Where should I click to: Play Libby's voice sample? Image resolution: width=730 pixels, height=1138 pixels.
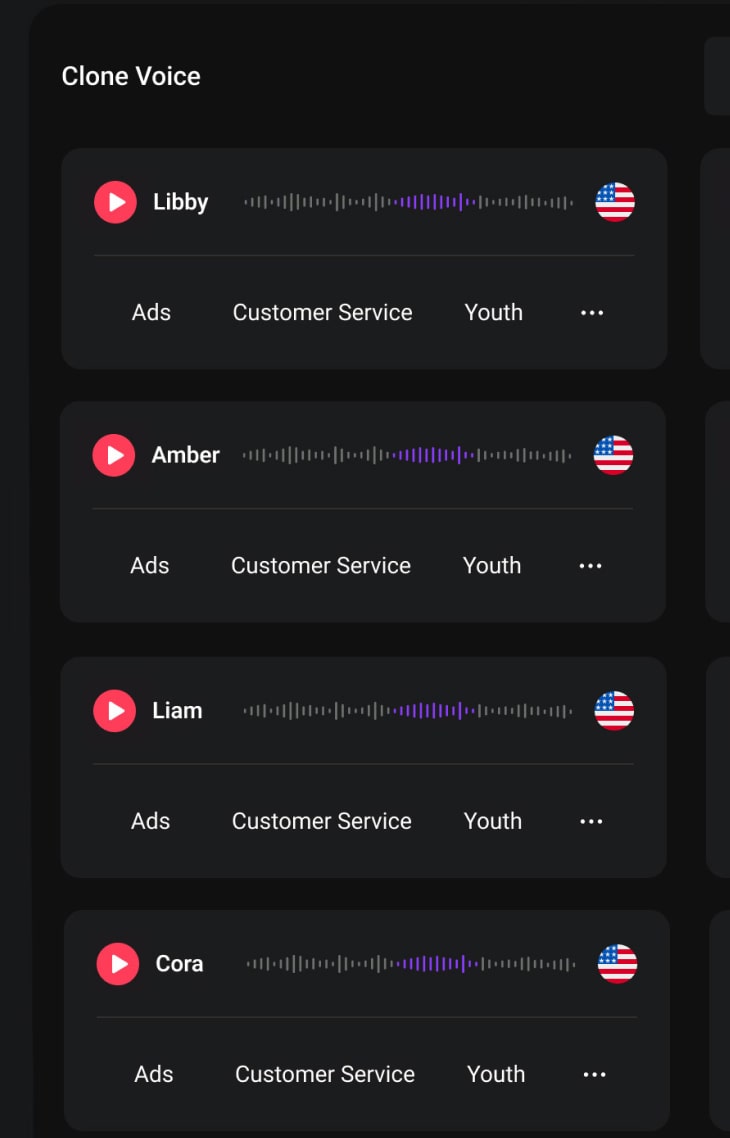click(116, 202)
